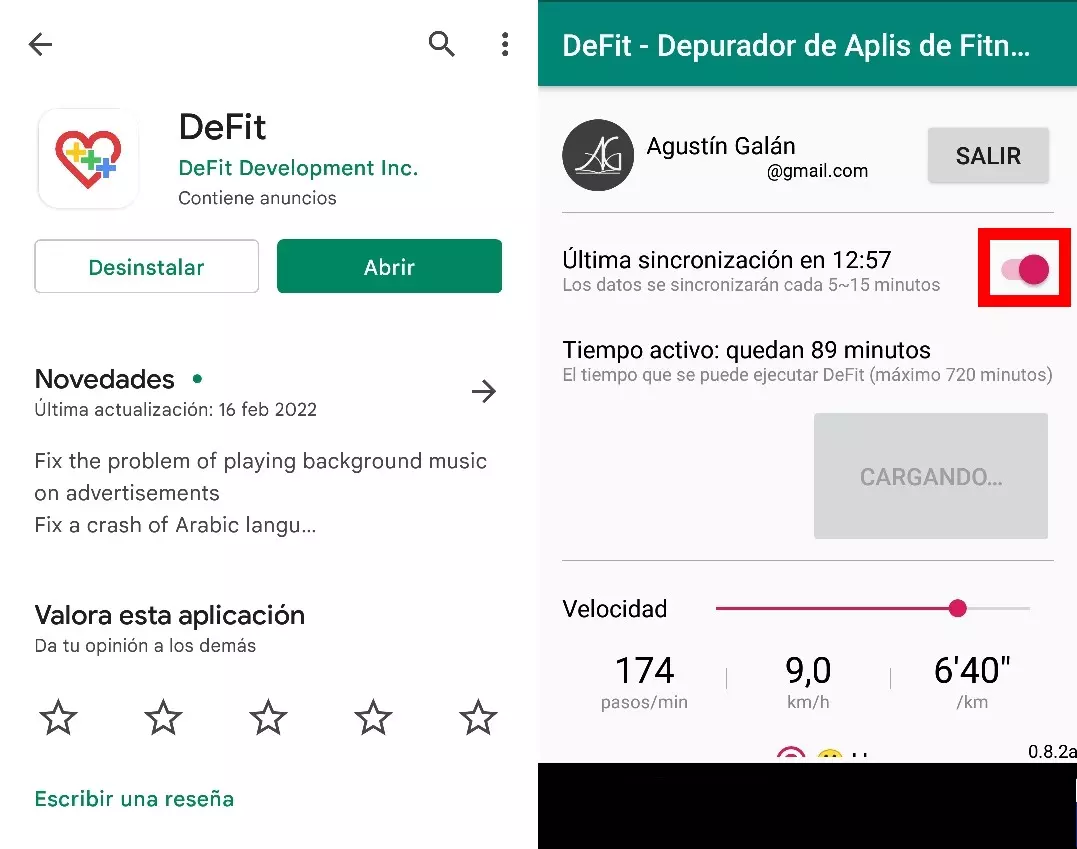The image size is (1077, 849).
Task: Visit DeFit Development Inc. developer page
Action: pos(297,168)
